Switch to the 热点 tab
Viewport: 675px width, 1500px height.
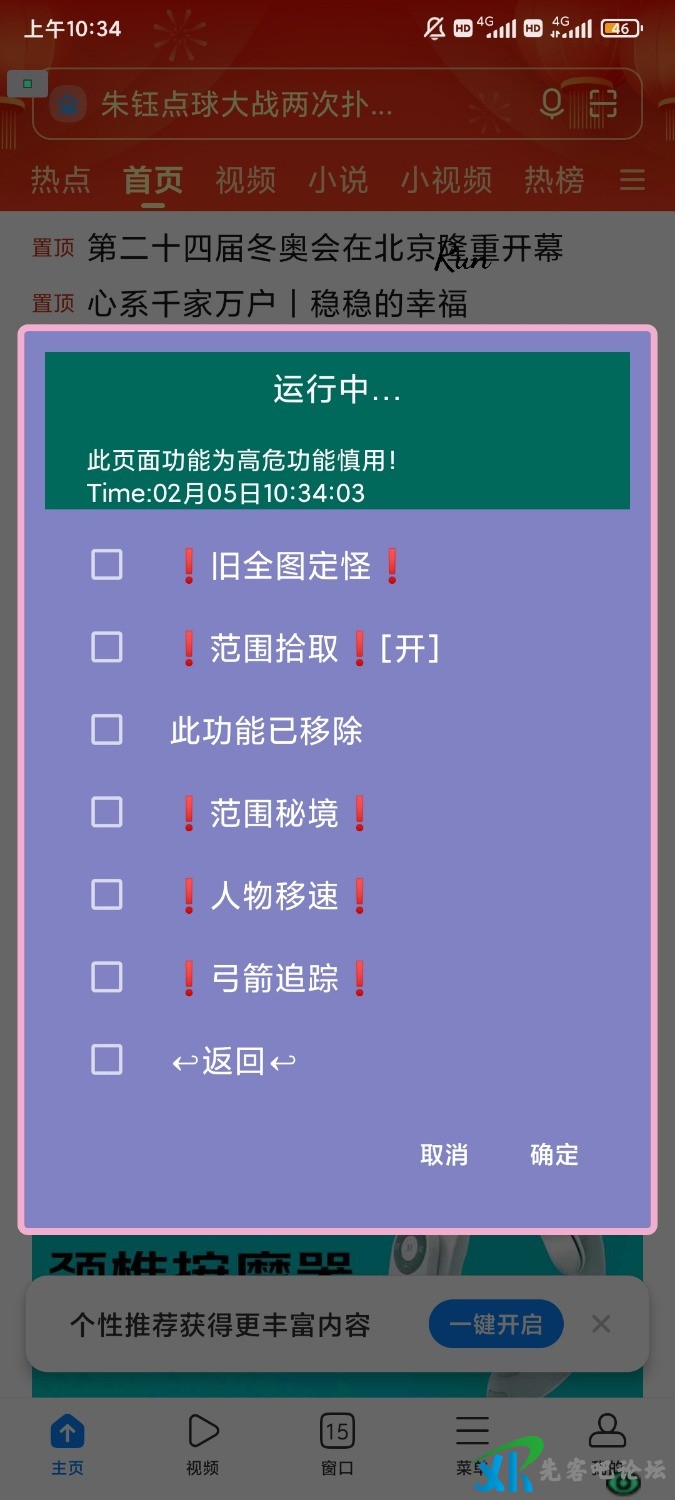click(x=60, y=180)
